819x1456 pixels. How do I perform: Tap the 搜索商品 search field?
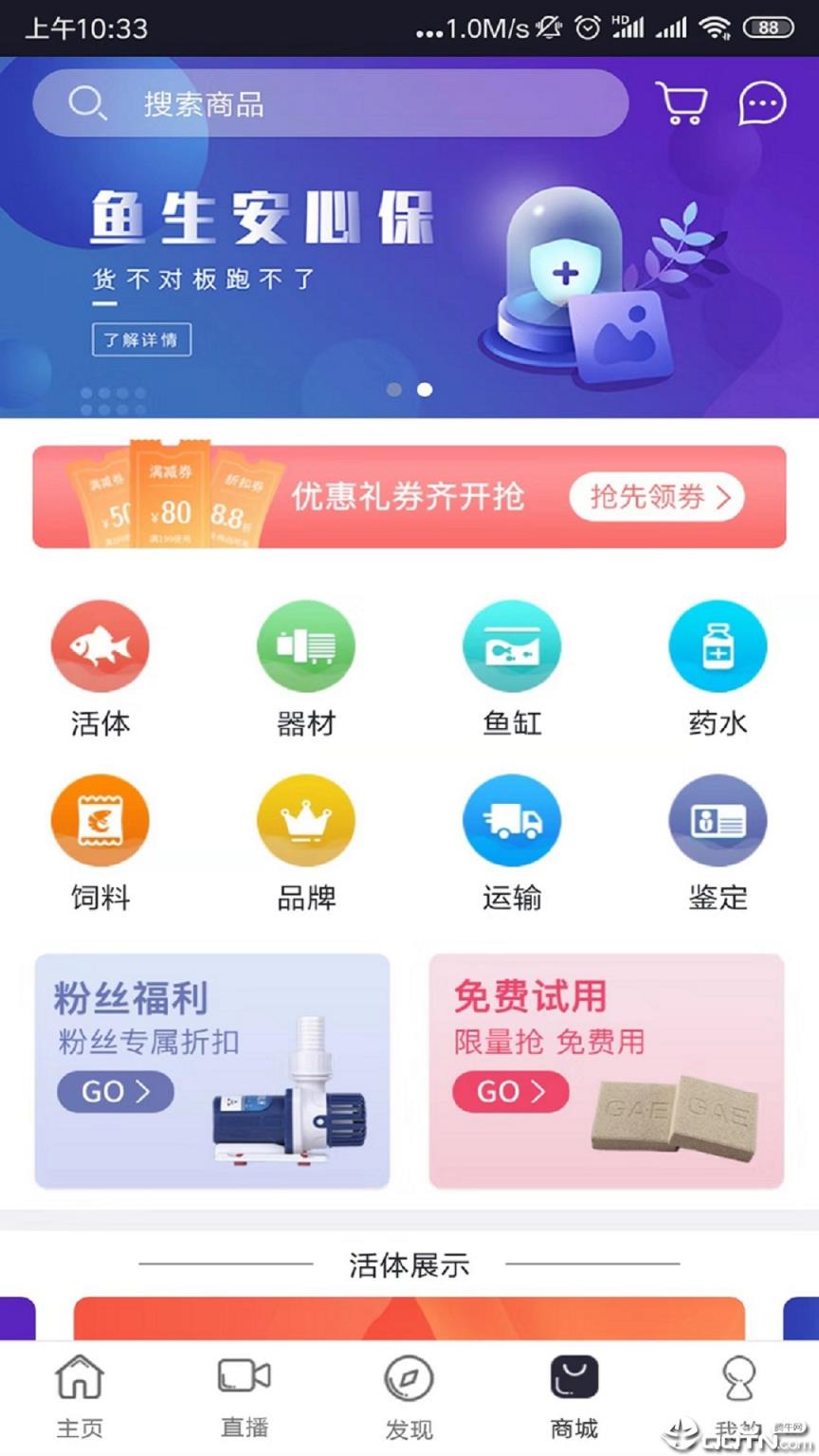[x=332, y=104]
